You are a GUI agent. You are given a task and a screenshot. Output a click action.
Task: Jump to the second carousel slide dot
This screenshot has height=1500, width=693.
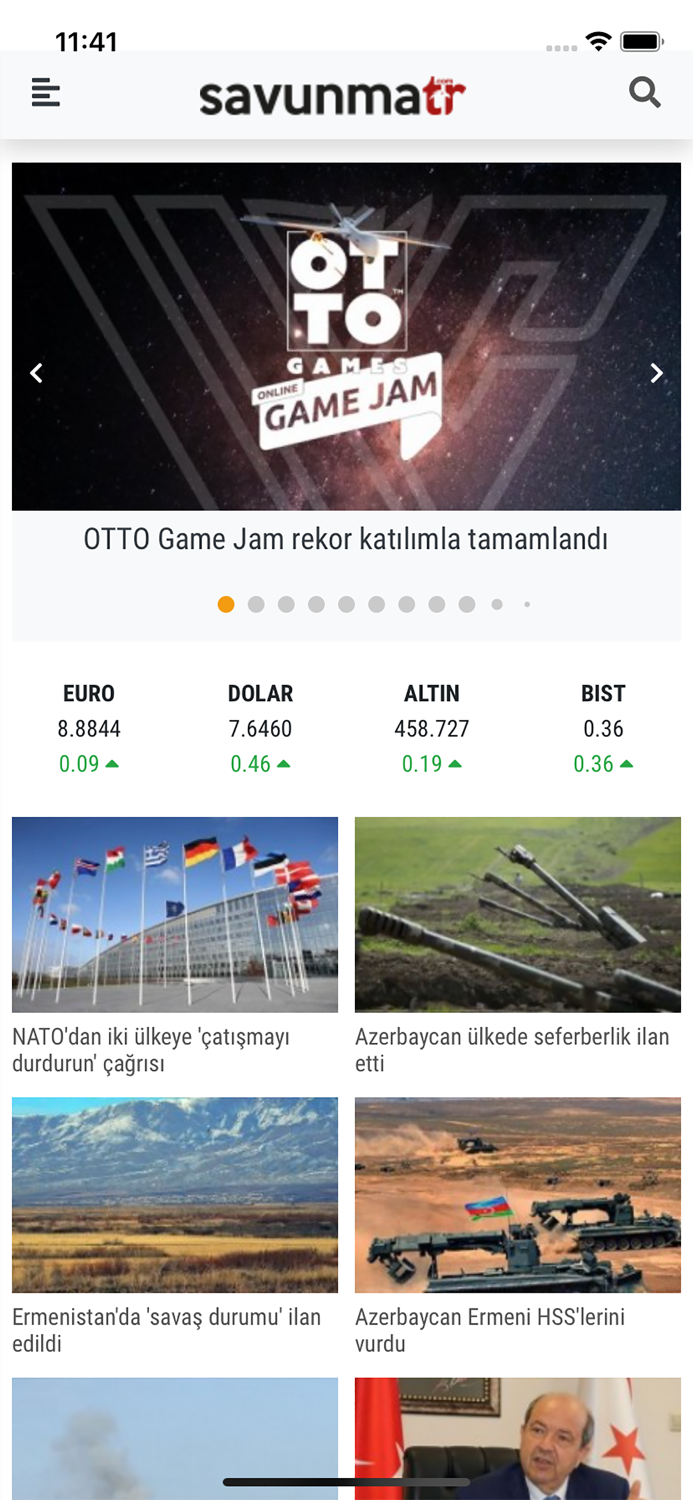pyautogui.click(x=256, y=604)
